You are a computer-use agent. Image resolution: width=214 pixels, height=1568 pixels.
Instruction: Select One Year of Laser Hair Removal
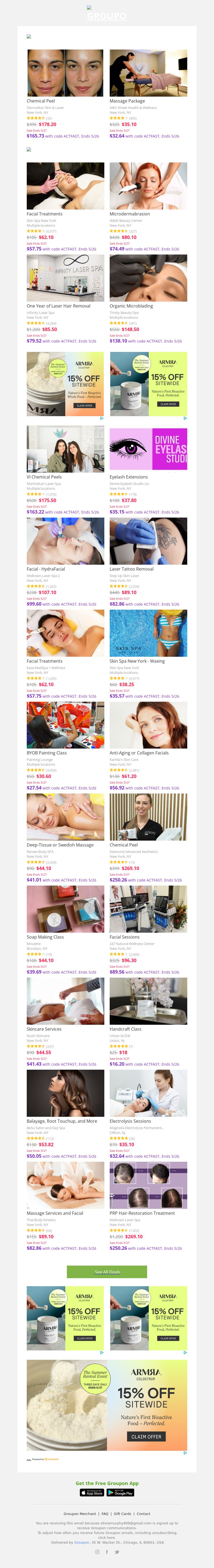pos(65,278)
